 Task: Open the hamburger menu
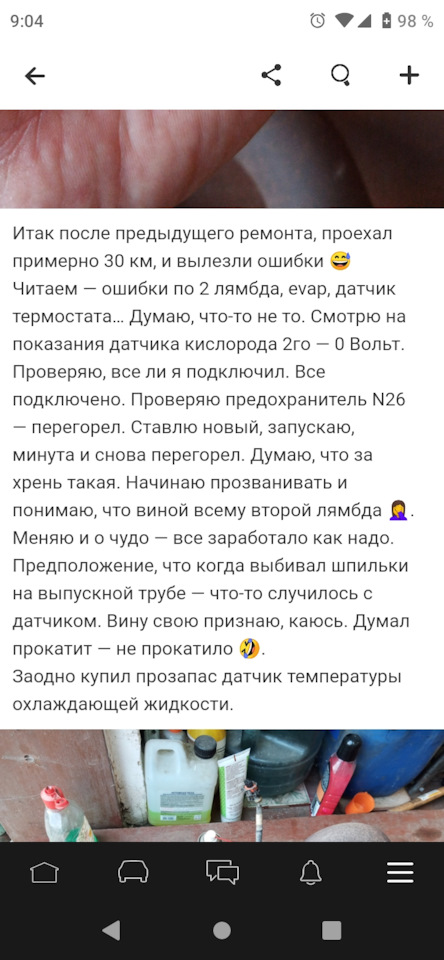[400, 872]
